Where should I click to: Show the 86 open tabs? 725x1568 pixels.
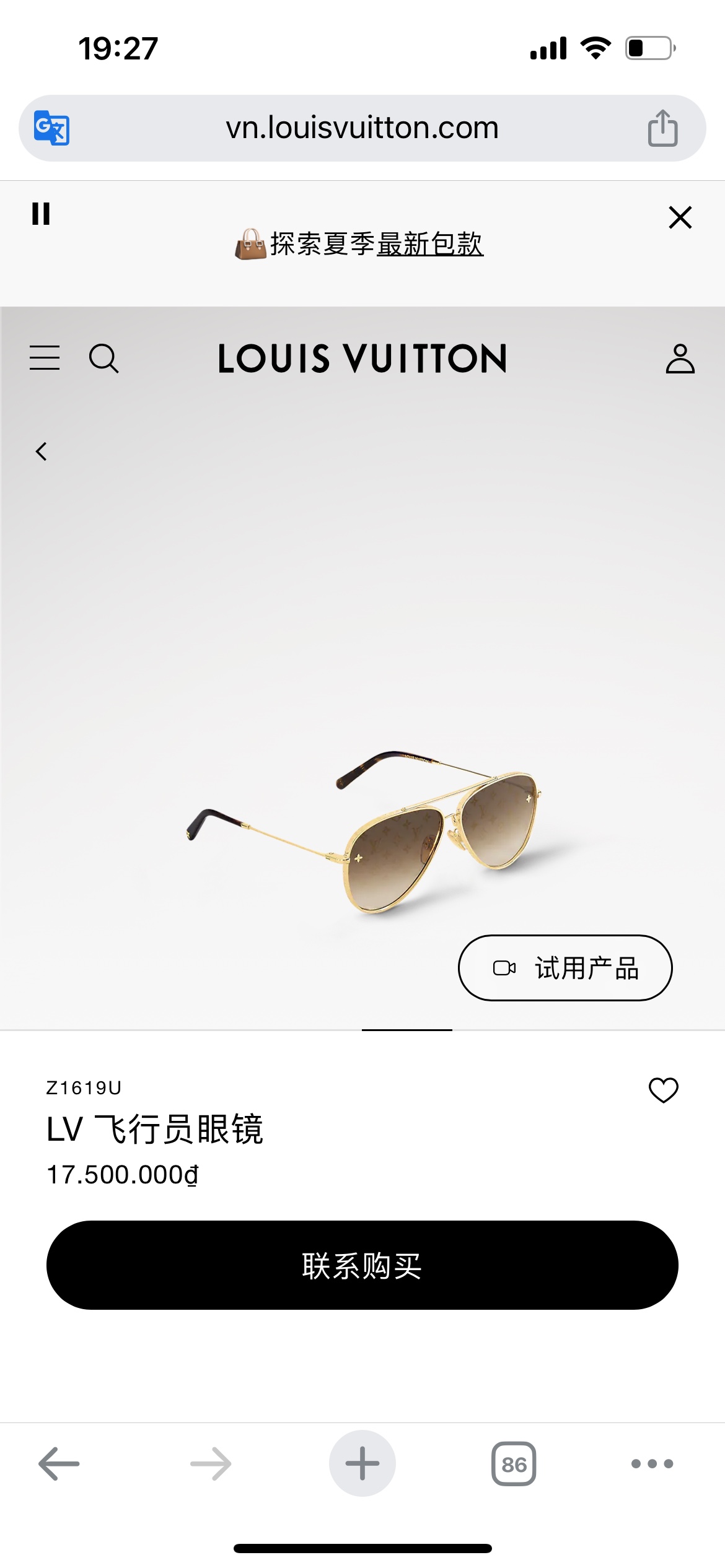coord(514,1464)
